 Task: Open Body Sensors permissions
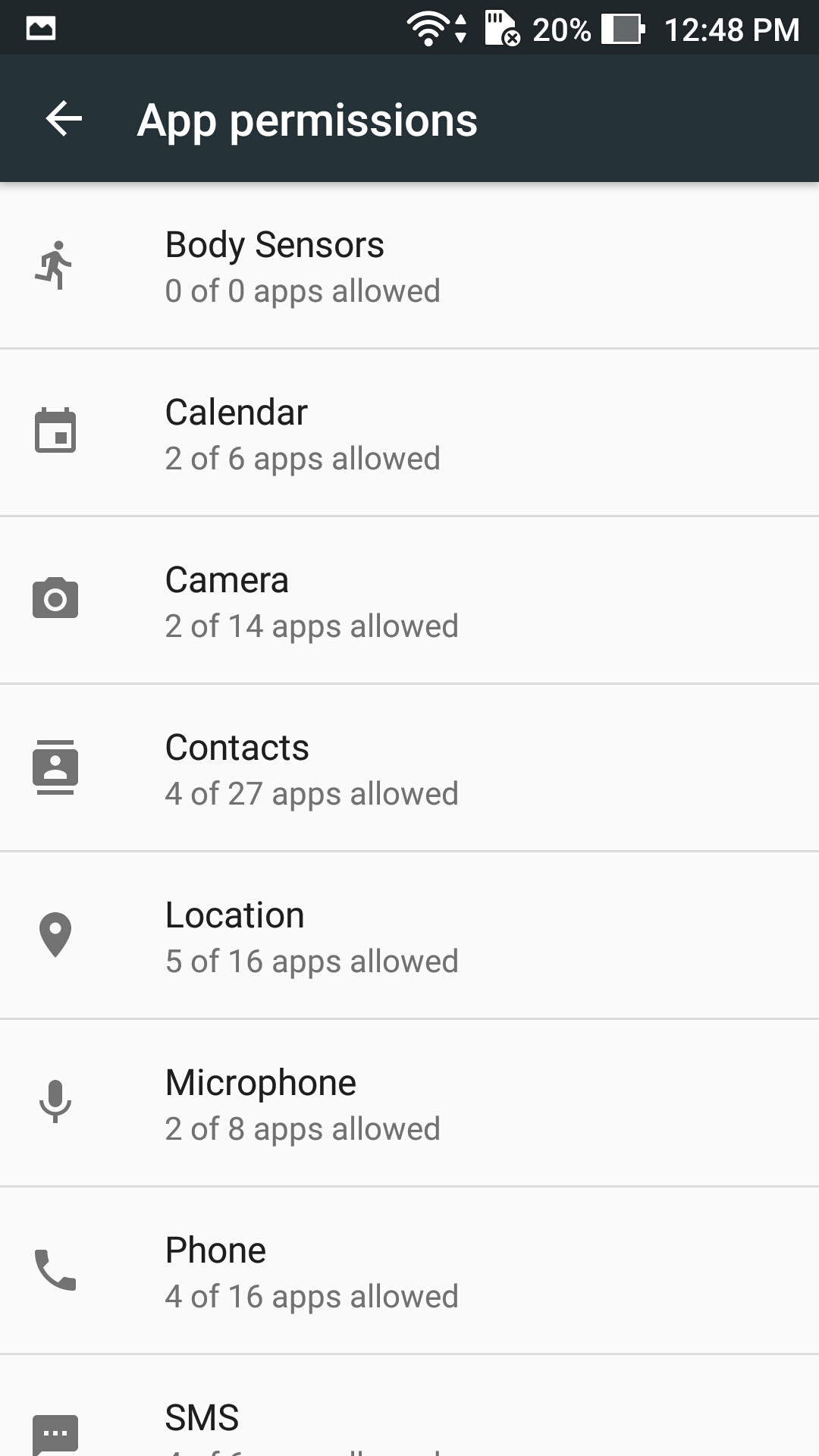409,266
